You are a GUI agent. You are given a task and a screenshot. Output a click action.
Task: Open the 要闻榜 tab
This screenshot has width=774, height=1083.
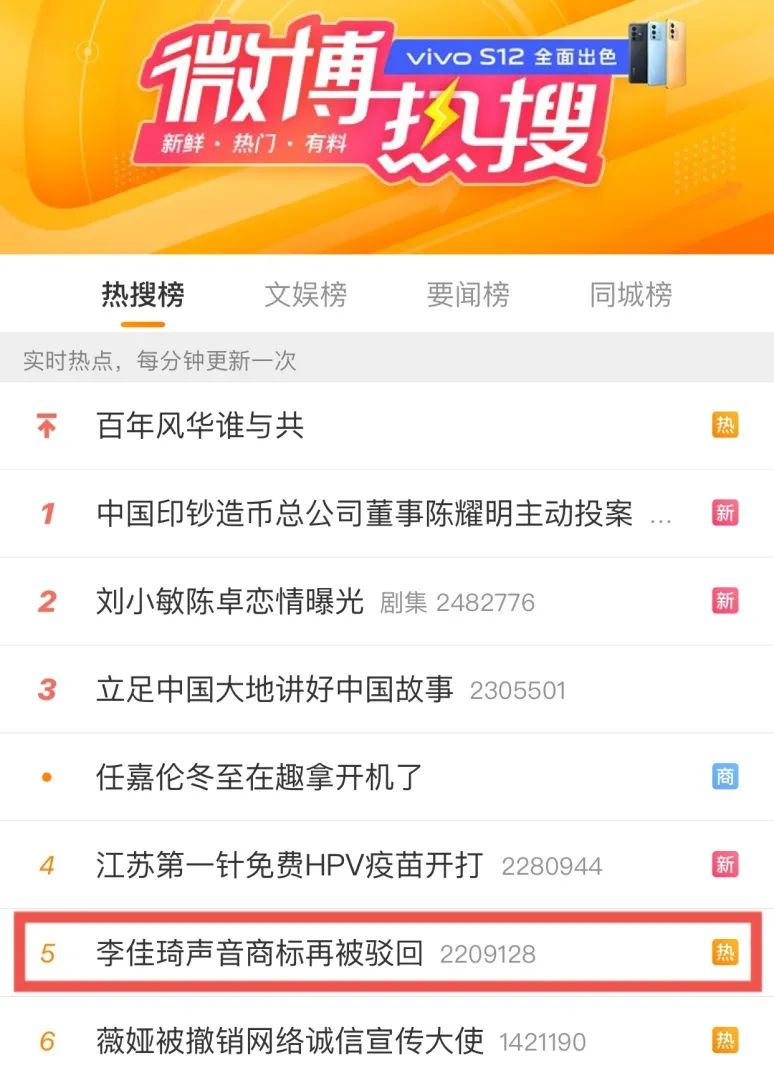tap(468, 295)
